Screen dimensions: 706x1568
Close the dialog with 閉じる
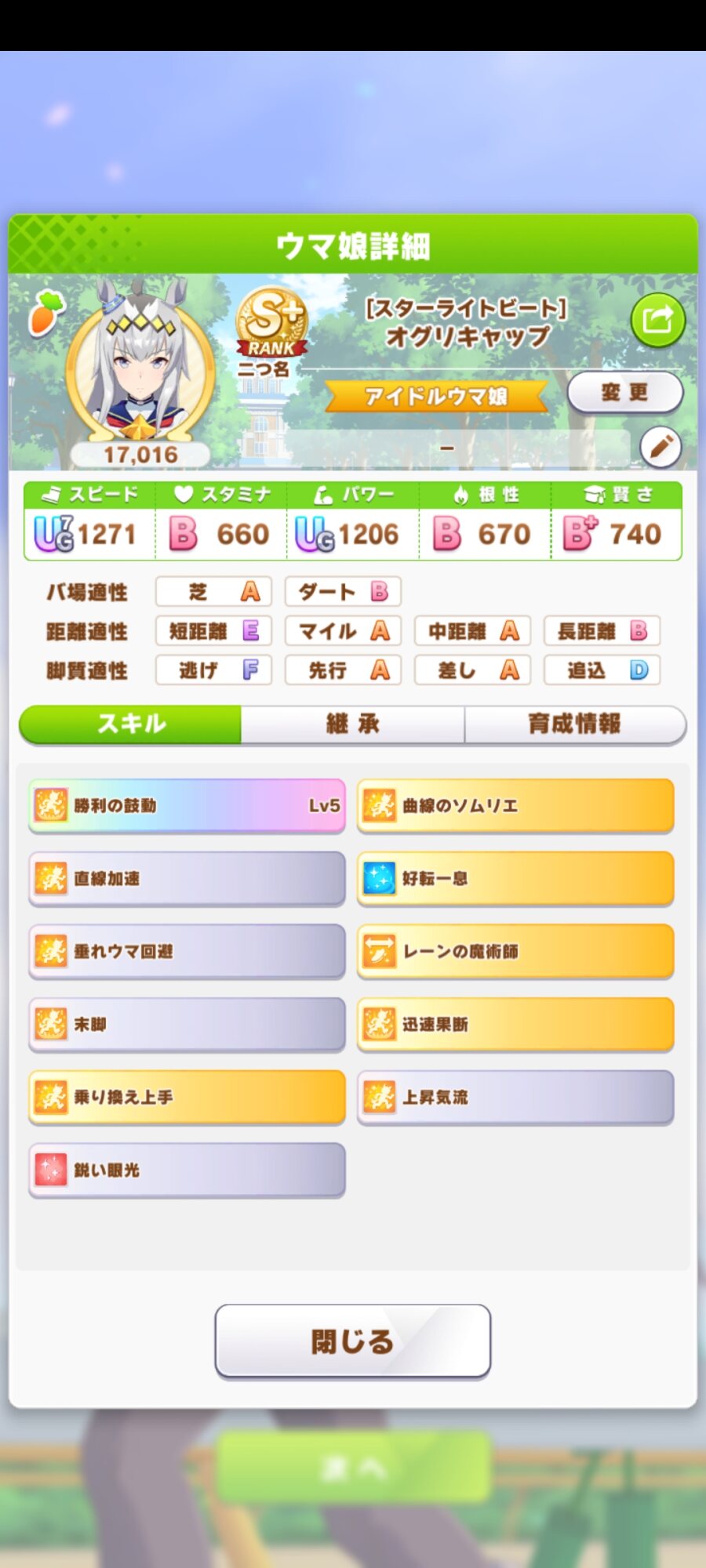click(352, 1341)
